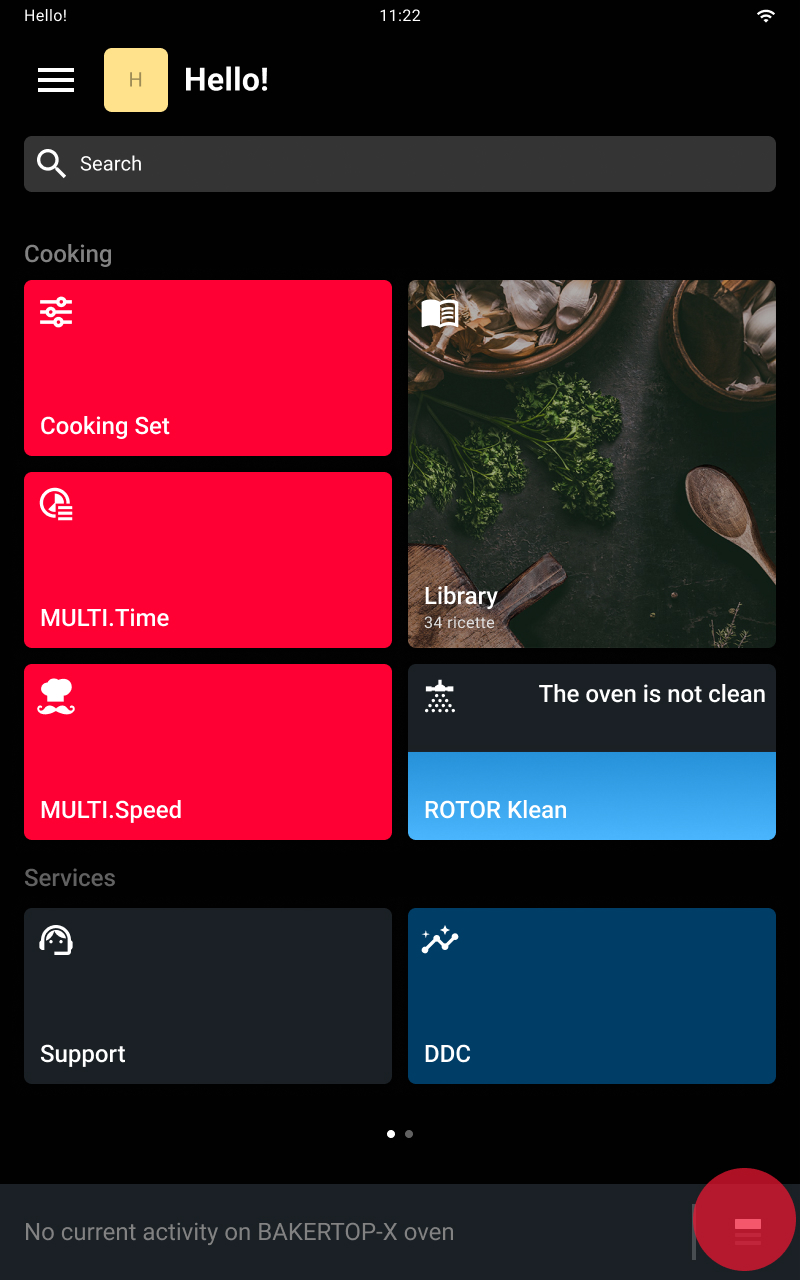Viewport: 800px width, 1280px height.
Task: Open the MULTI.Speed tile
Action: (208, 752)
